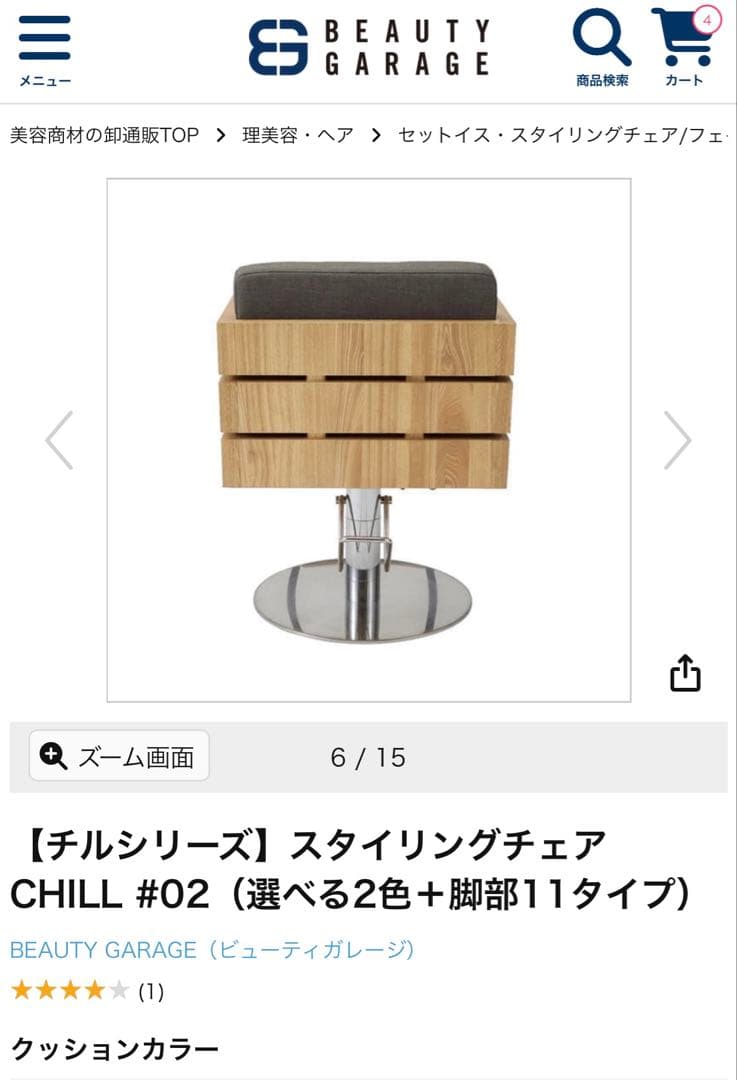
Task: Tap the wooden styling chair product image
Action: [368, 440]
